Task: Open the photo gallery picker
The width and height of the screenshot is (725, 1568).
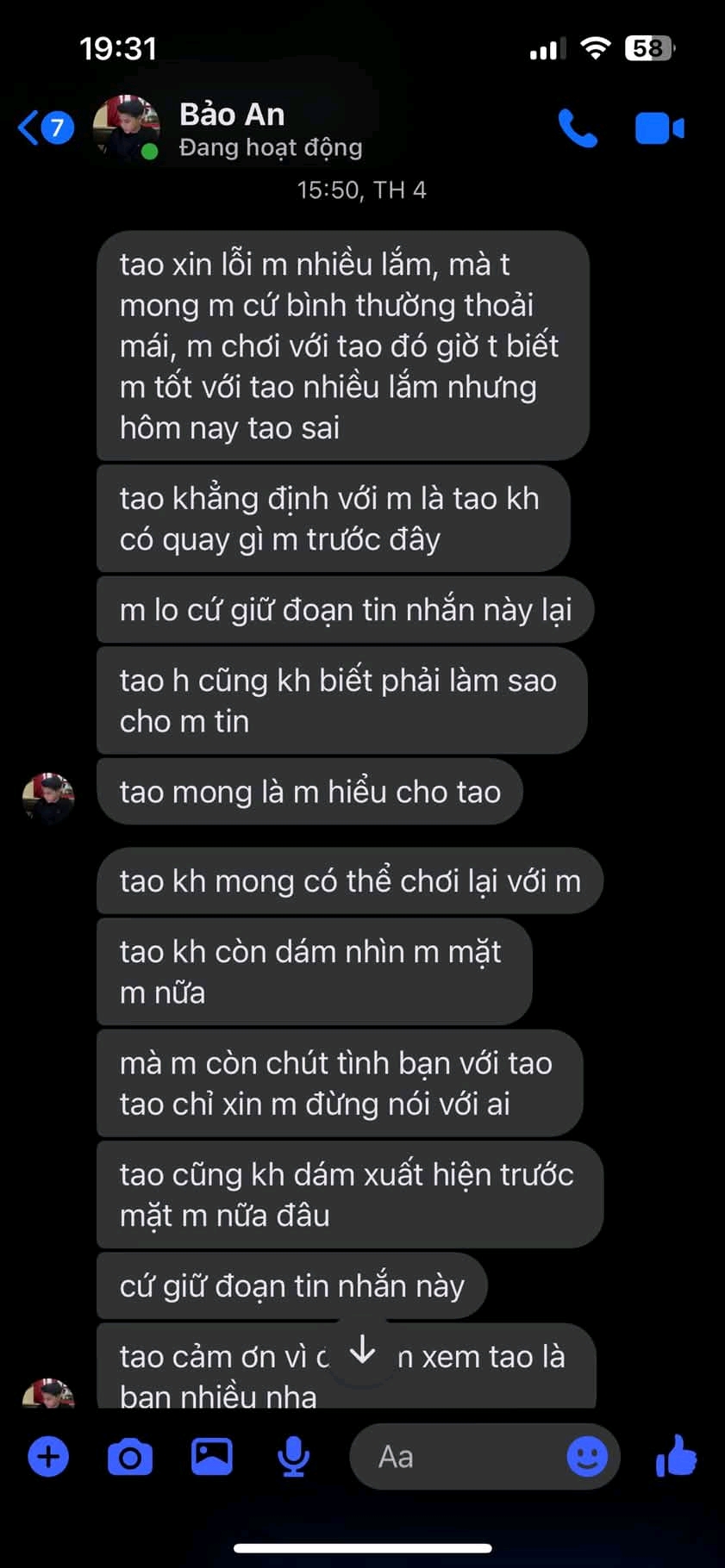Action: (x=212, y=1457)
